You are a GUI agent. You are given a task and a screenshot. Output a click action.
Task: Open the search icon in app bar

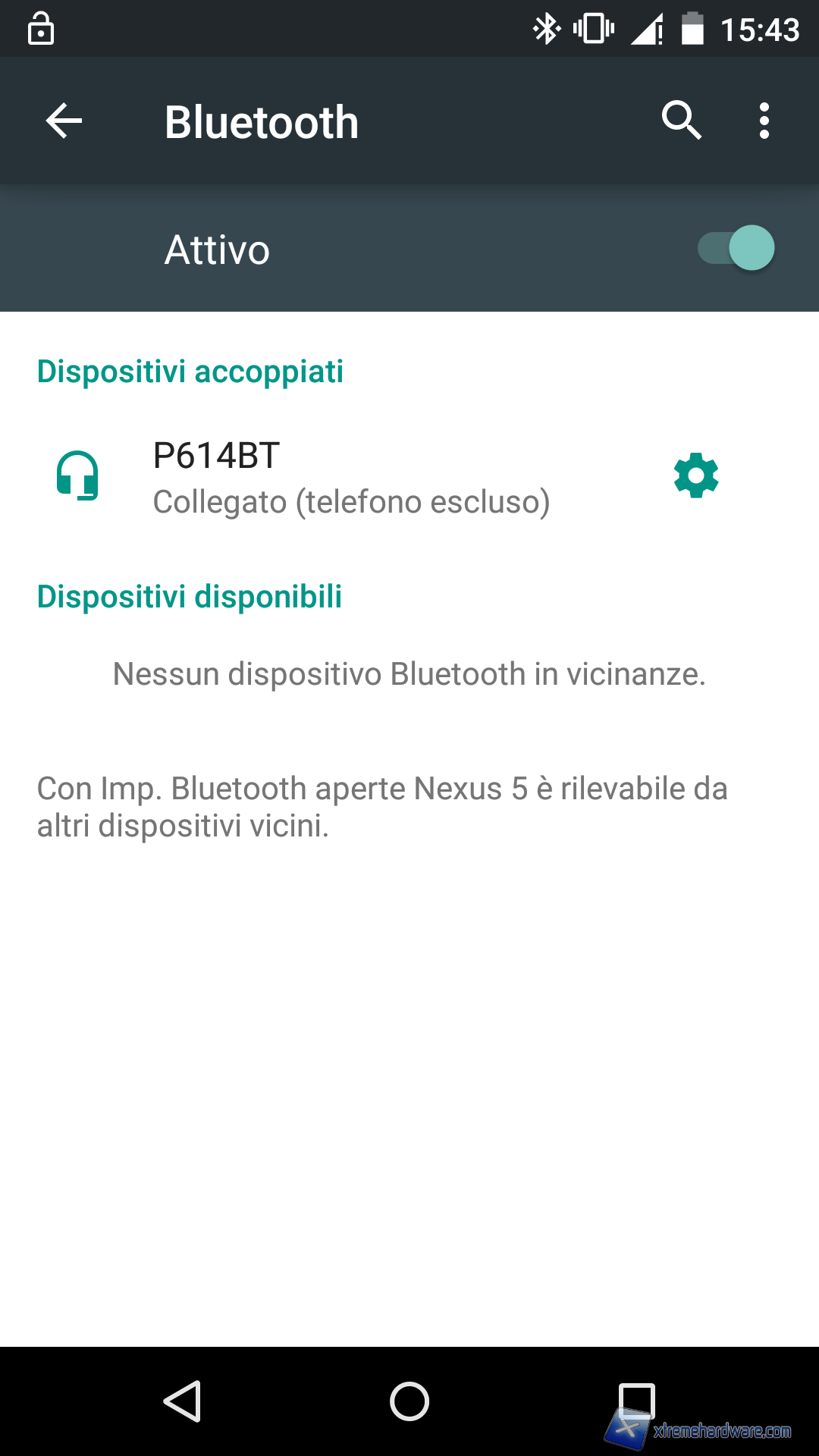pyautogui.click(x=681, y=121)
